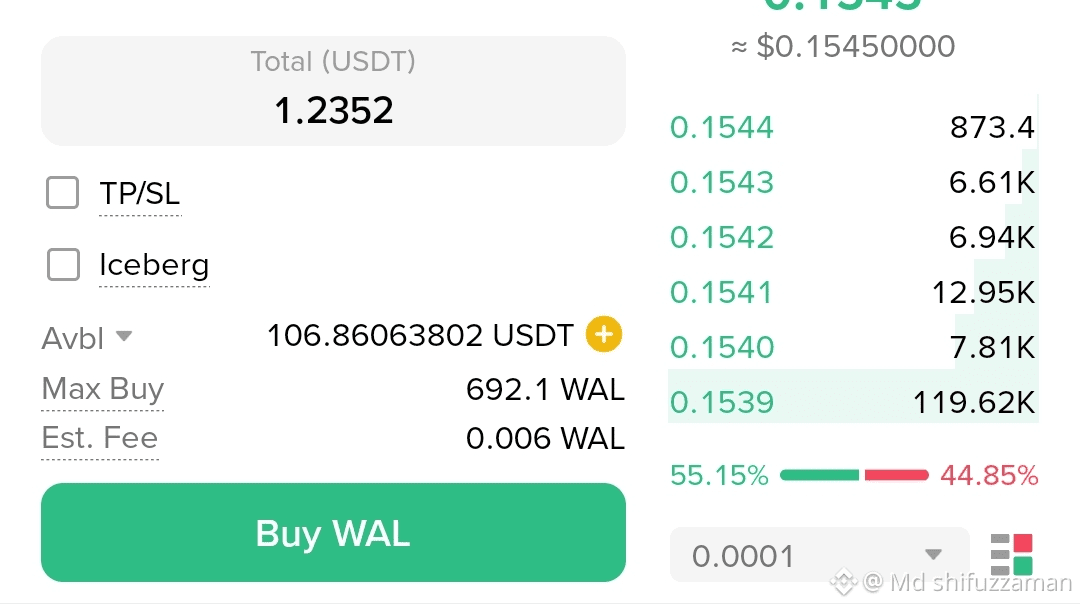Place the order with Buy WAL
This screenshot has width=1080, height=607.
333,532
